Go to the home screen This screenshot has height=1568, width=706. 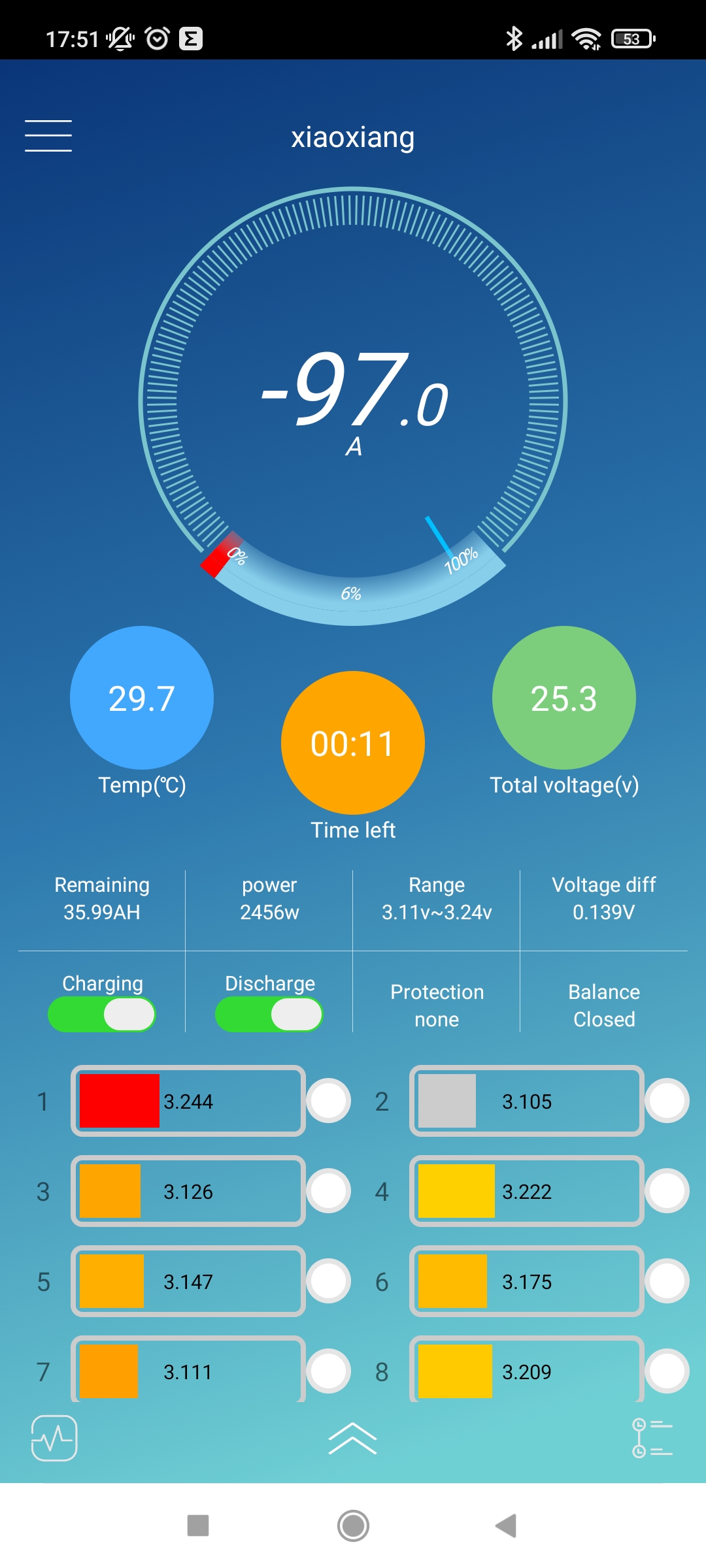pos(353,1526)
